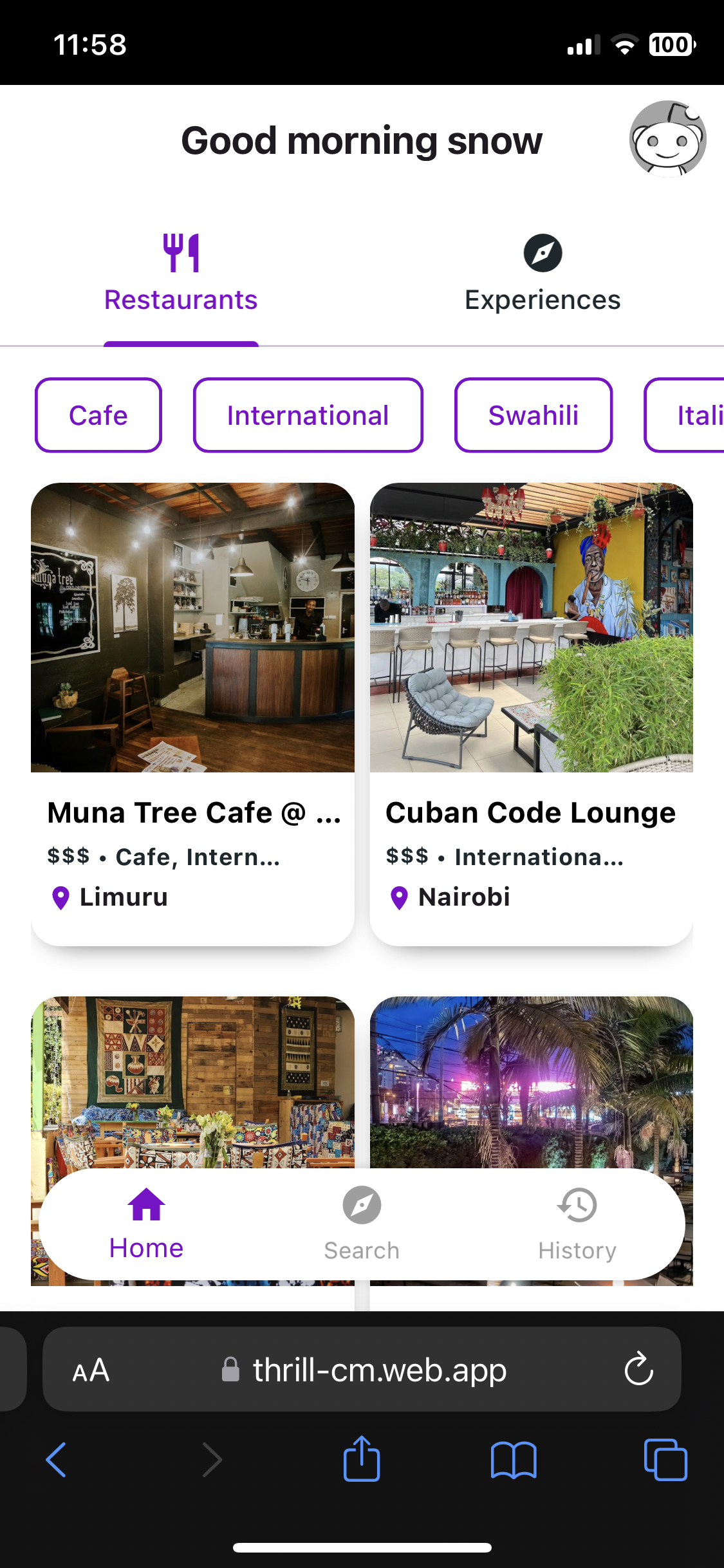Open the History tab
The width and height of the screenshot is (724, 1568).
pos(577,1223)
